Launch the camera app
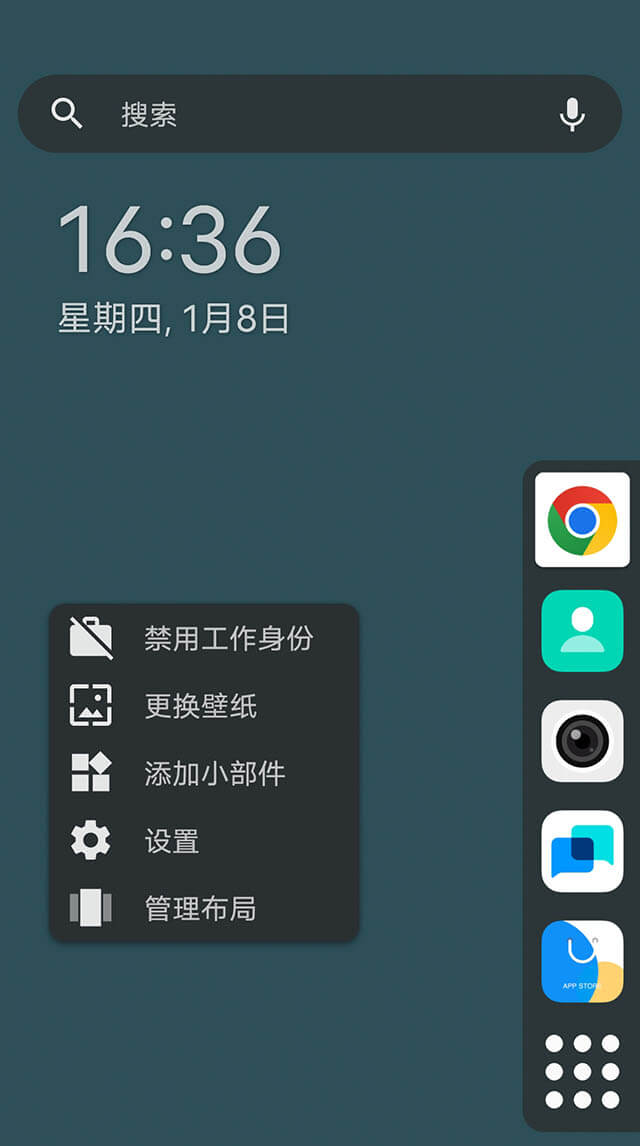 [582, 741]
